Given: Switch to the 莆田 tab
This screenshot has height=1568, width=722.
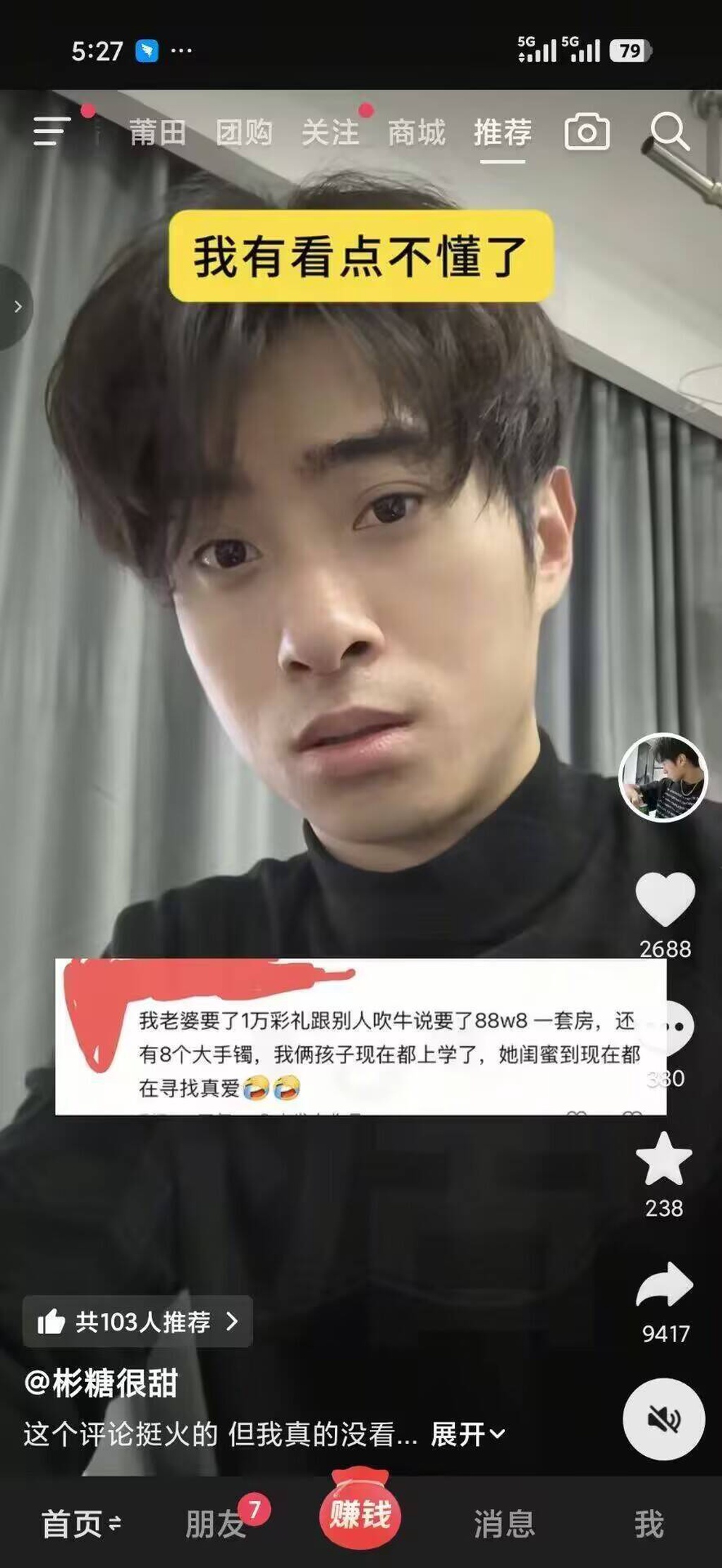Looking at the screenshot, I should (157, 133).
